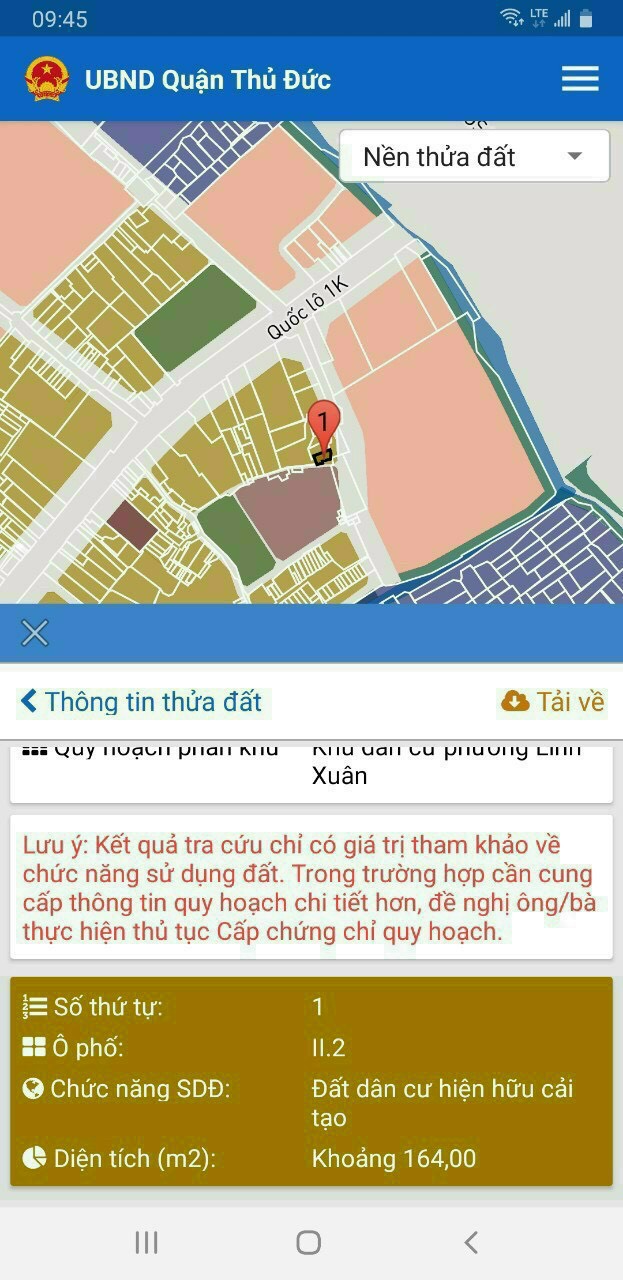Image resolution: width=623 pixels, height=1280 pixels.
Task: Go to the system home screen
Action: point(309,1242)
